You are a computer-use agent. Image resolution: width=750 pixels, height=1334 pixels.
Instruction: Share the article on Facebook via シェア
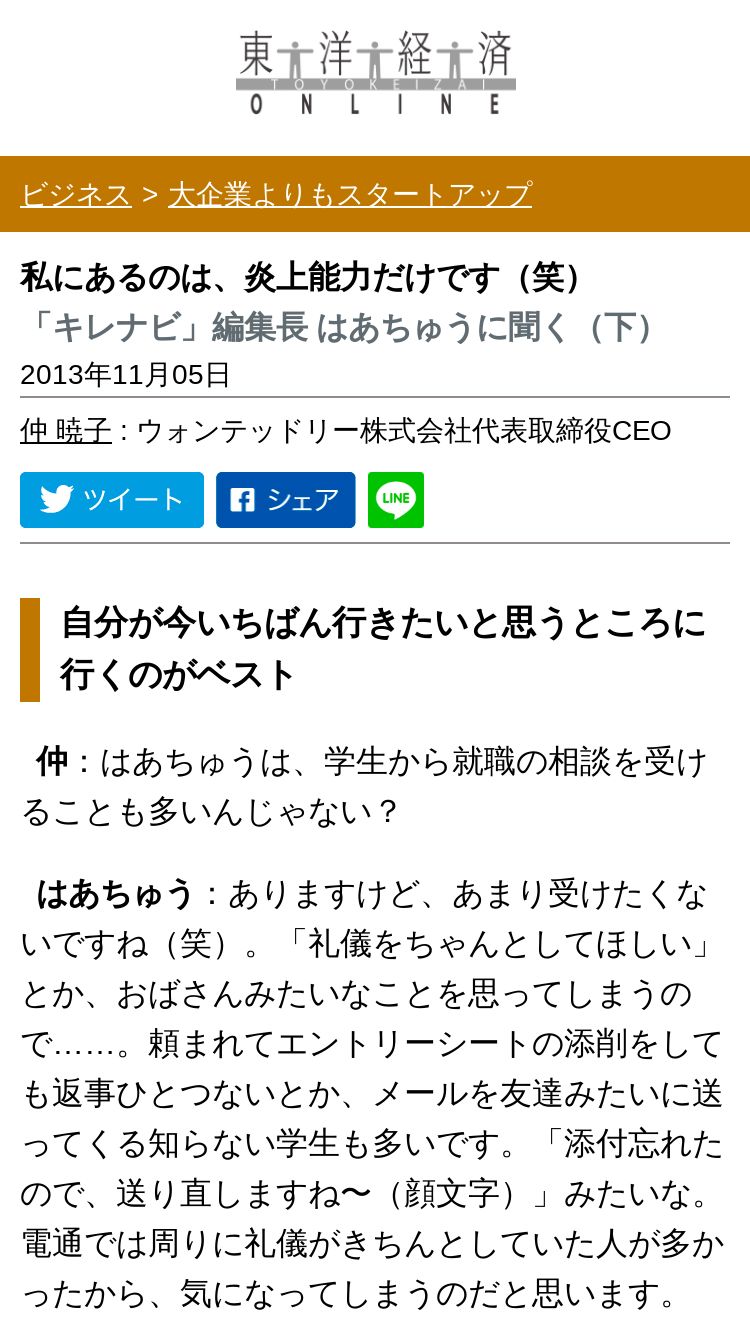point(286,500)
